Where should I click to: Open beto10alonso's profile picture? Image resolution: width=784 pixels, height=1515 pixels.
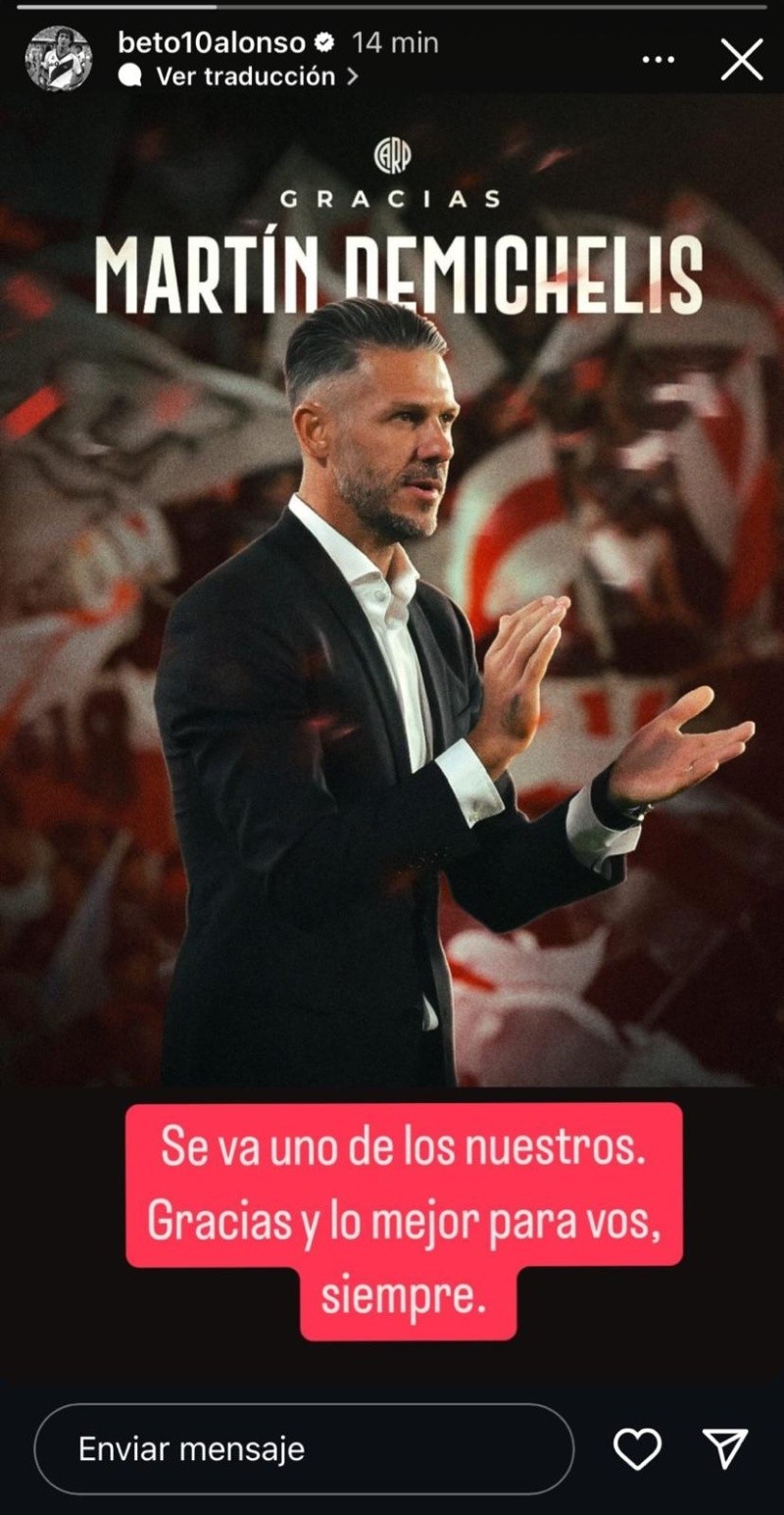tap(59, 59)
